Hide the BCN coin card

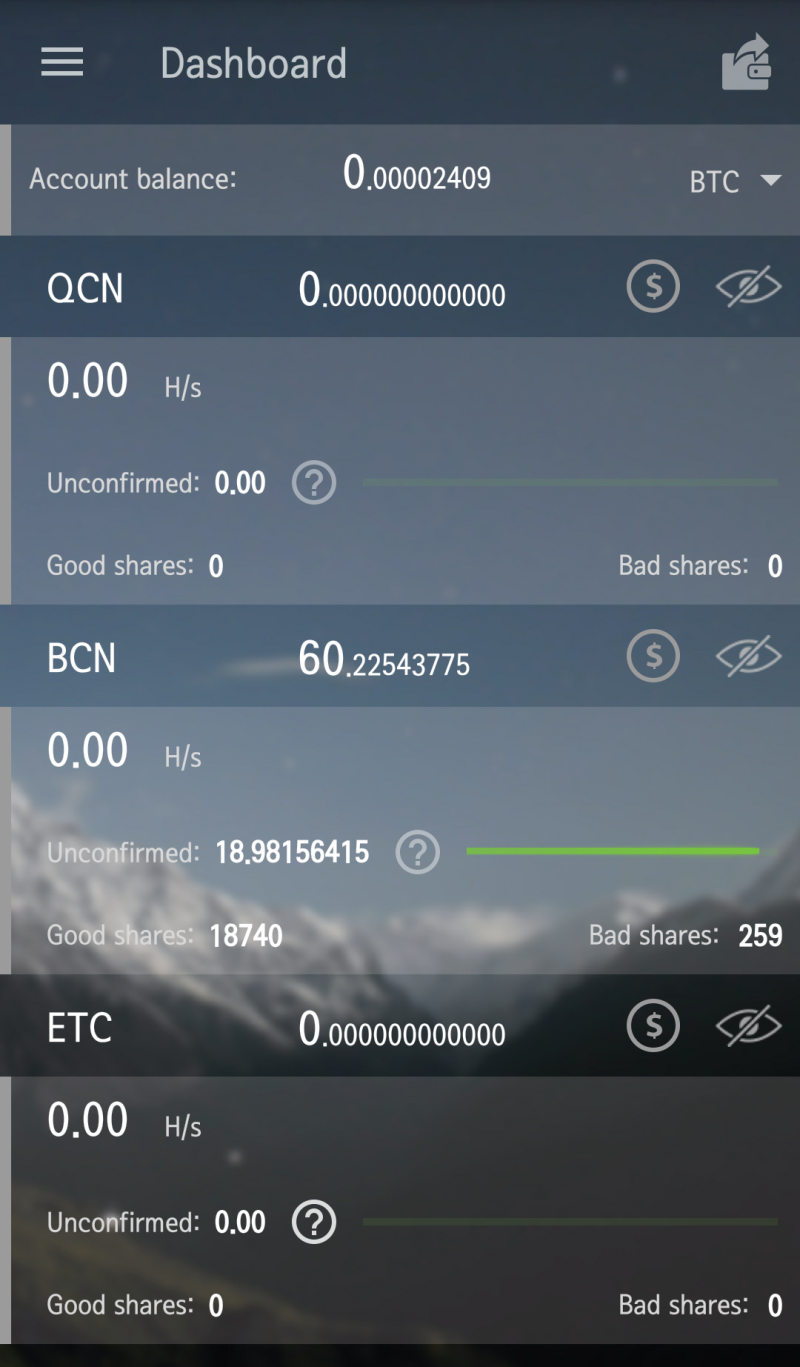tap(748, 656)
